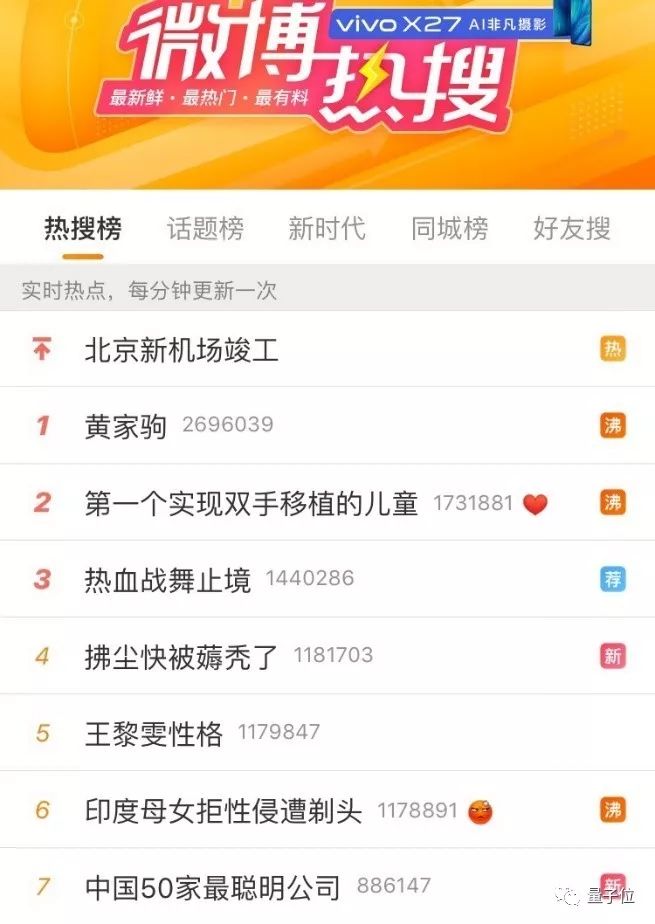
Task: Open the topic 王黎雯性格
Action: (154, 733)
